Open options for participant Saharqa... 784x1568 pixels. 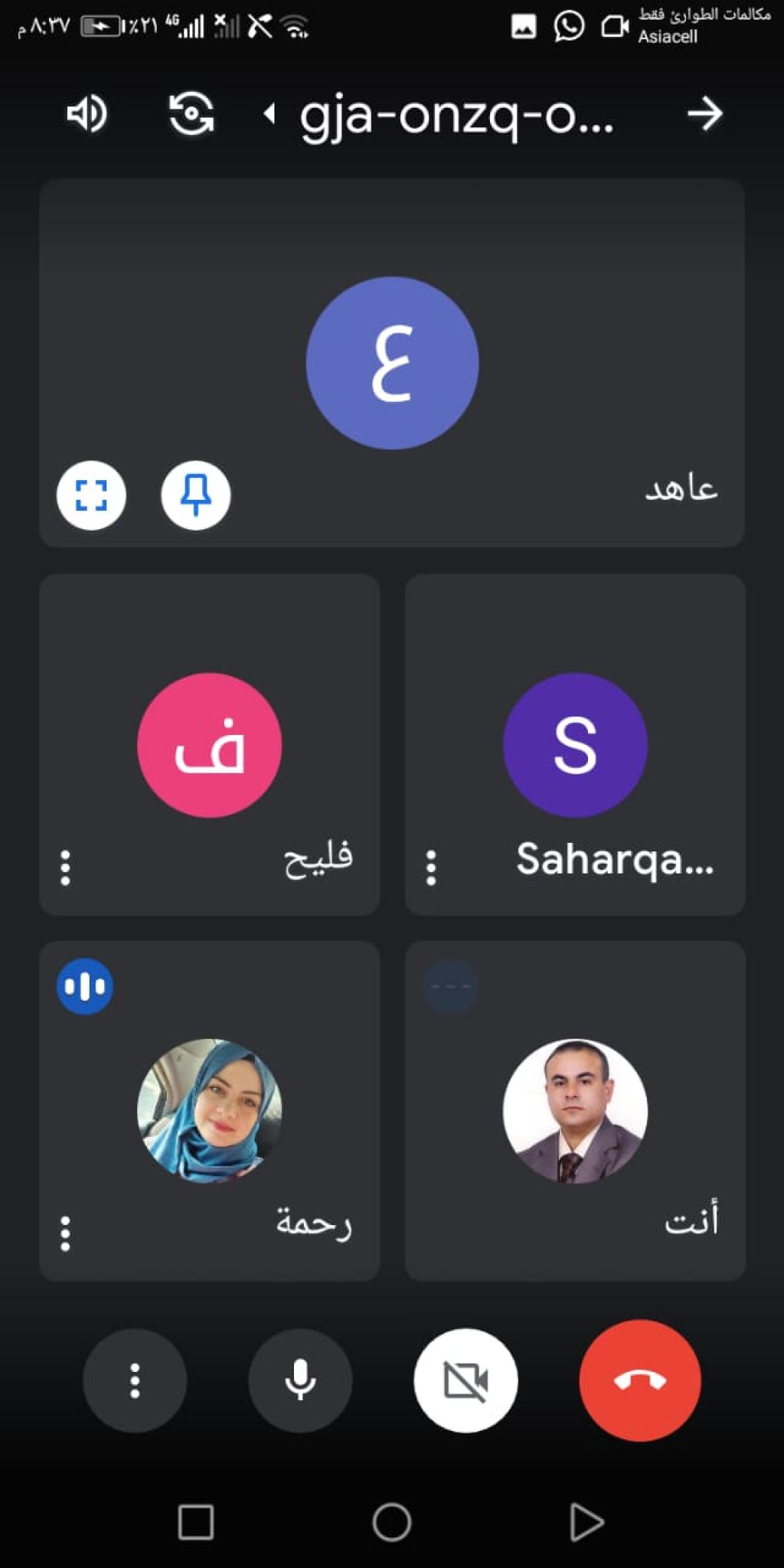pyautogui.click(x=431, y=867)
